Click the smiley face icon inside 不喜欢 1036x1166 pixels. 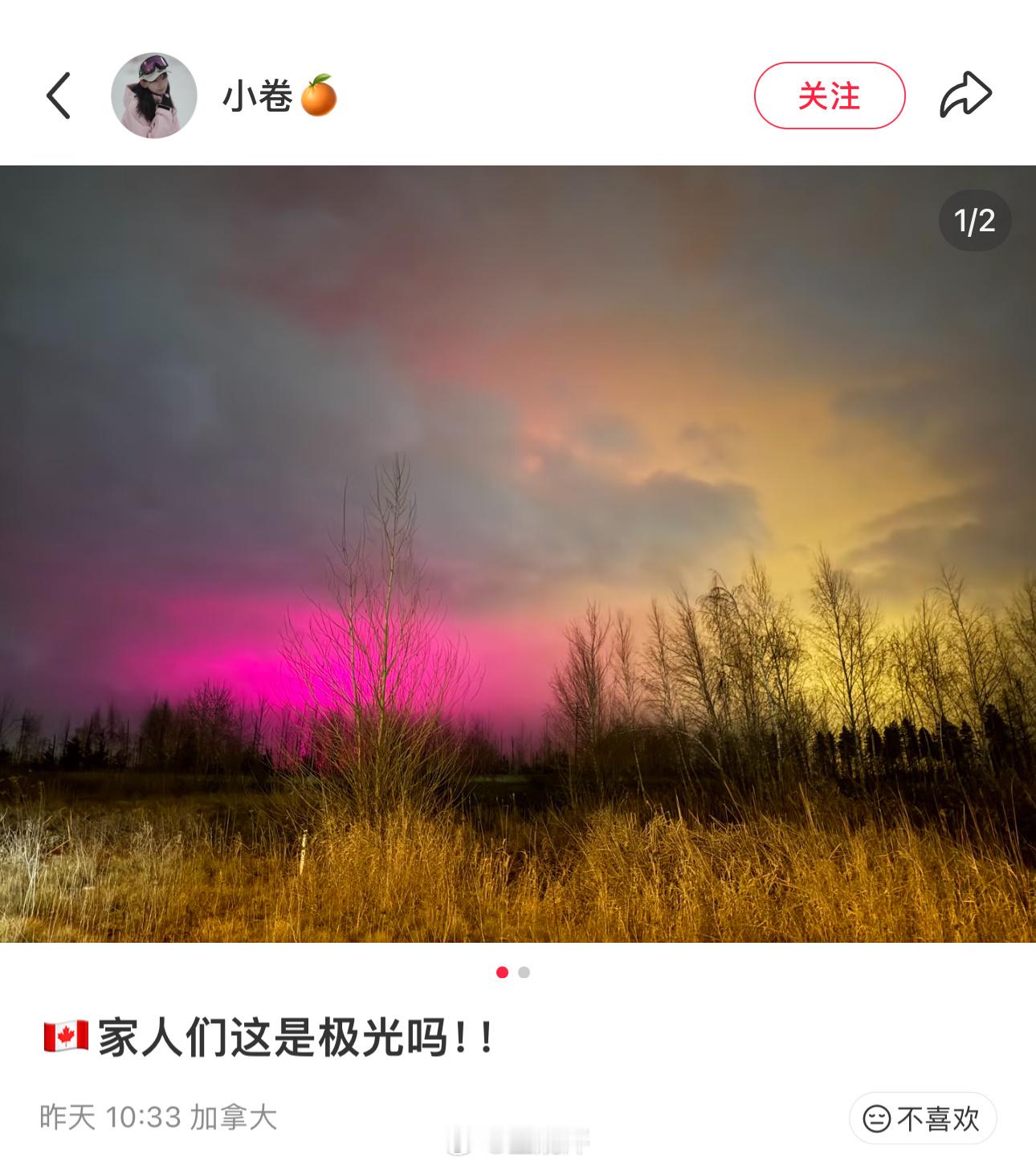pyautogui.click(x=877, y=1116)
